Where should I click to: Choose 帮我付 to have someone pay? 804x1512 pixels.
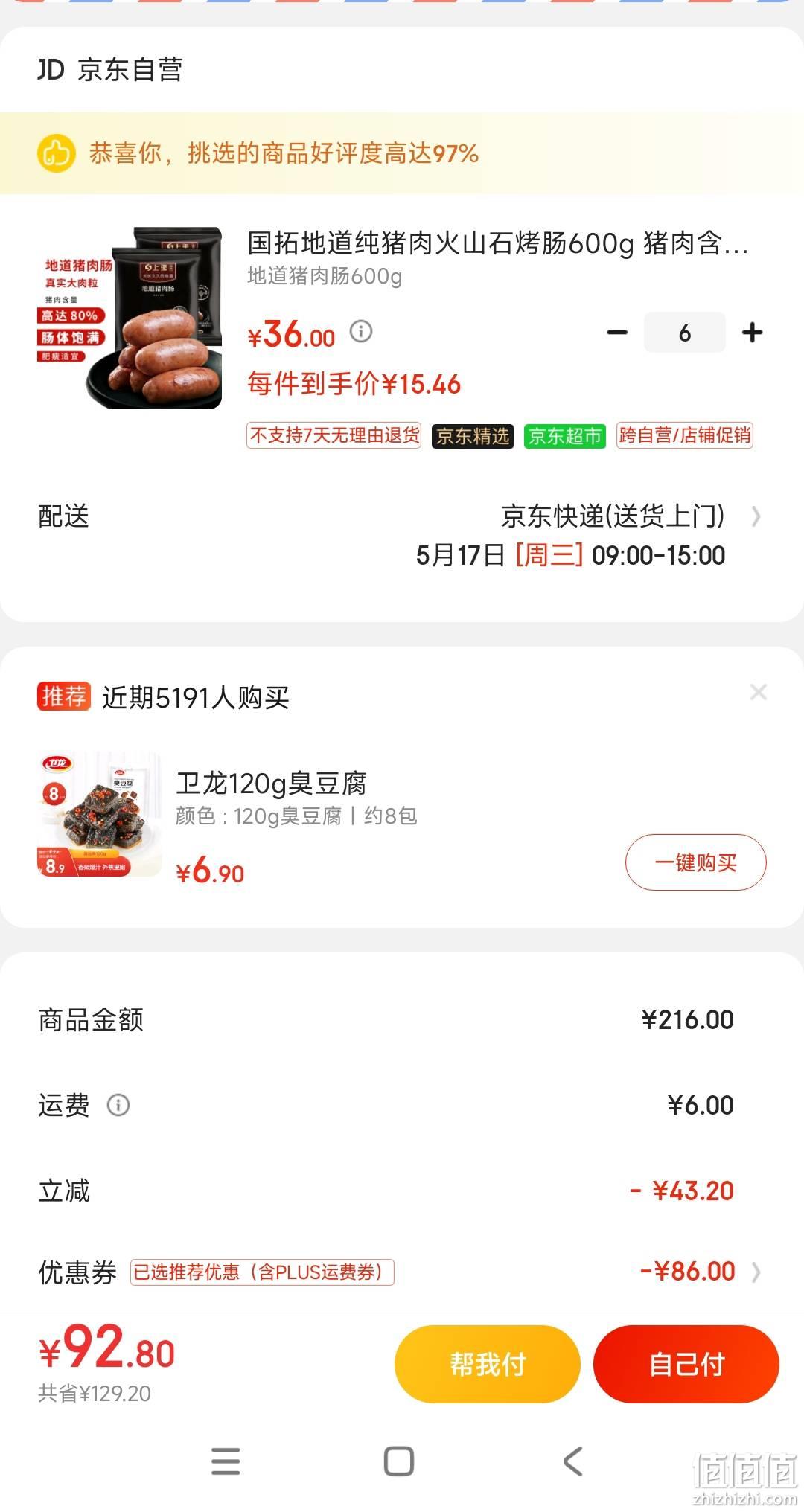(488, 1364)
